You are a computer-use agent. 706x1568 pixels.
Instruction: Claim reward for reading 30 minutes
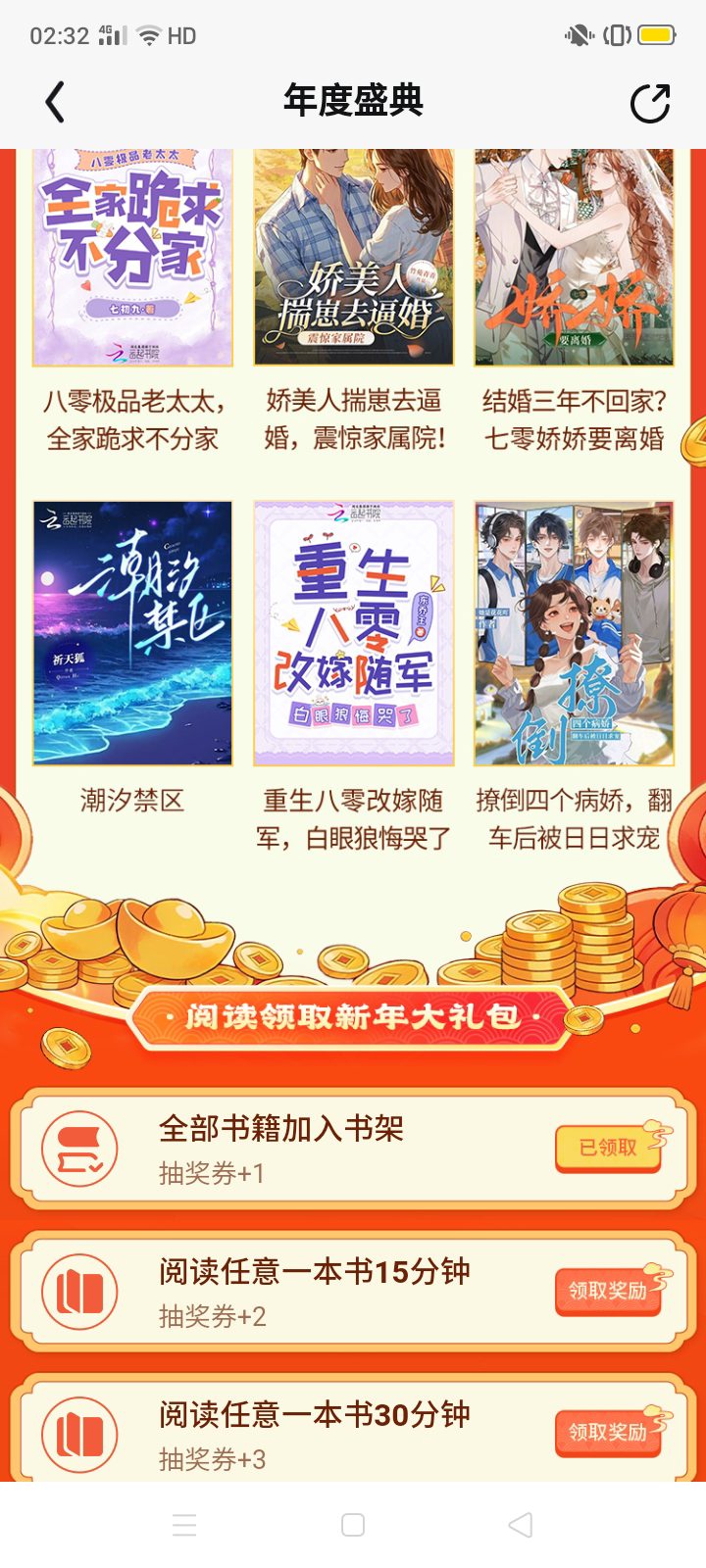[608, 1433]
